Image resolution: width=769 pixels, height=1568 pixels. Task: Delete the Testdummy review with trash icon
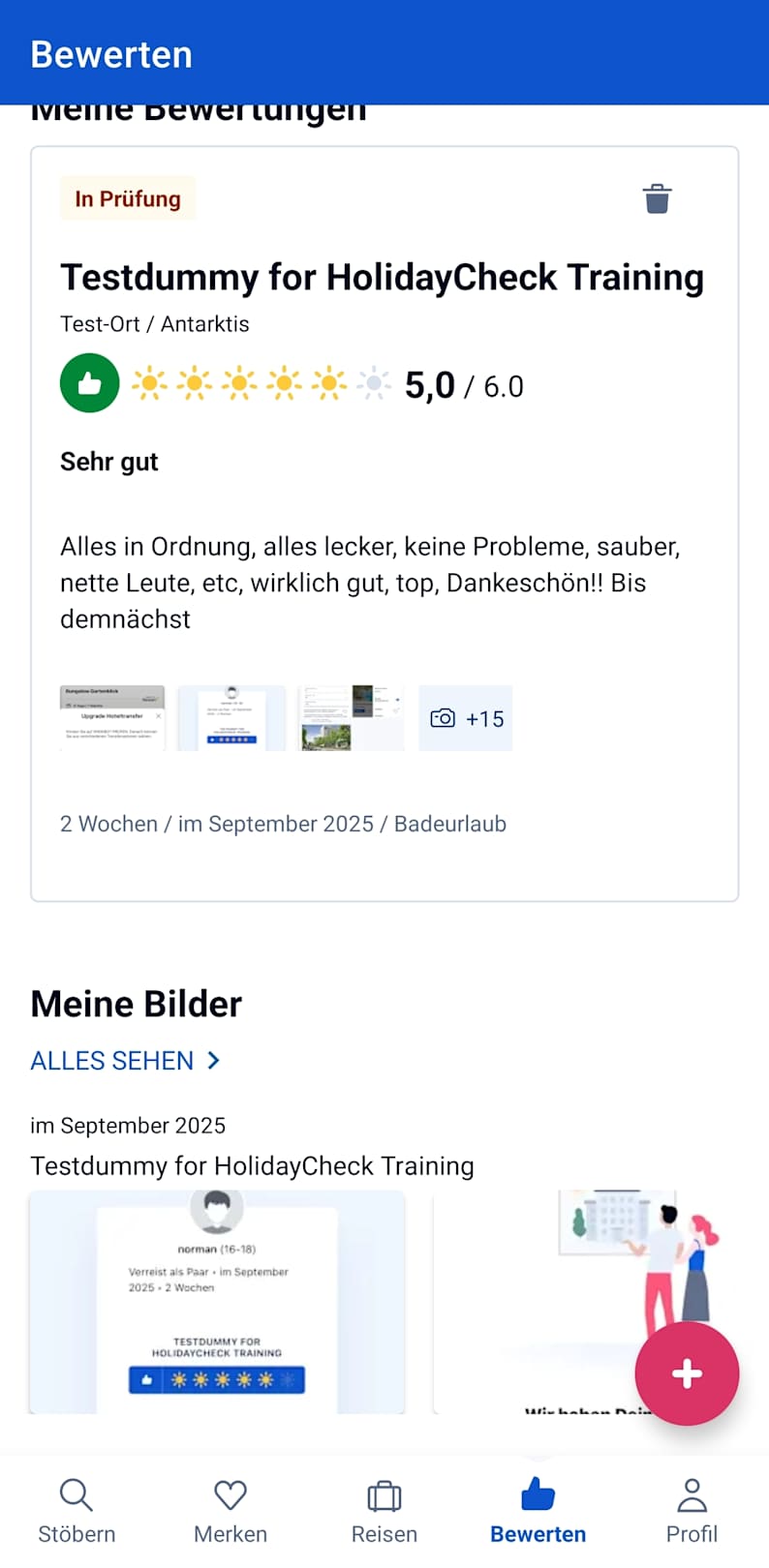pos(657,198)
